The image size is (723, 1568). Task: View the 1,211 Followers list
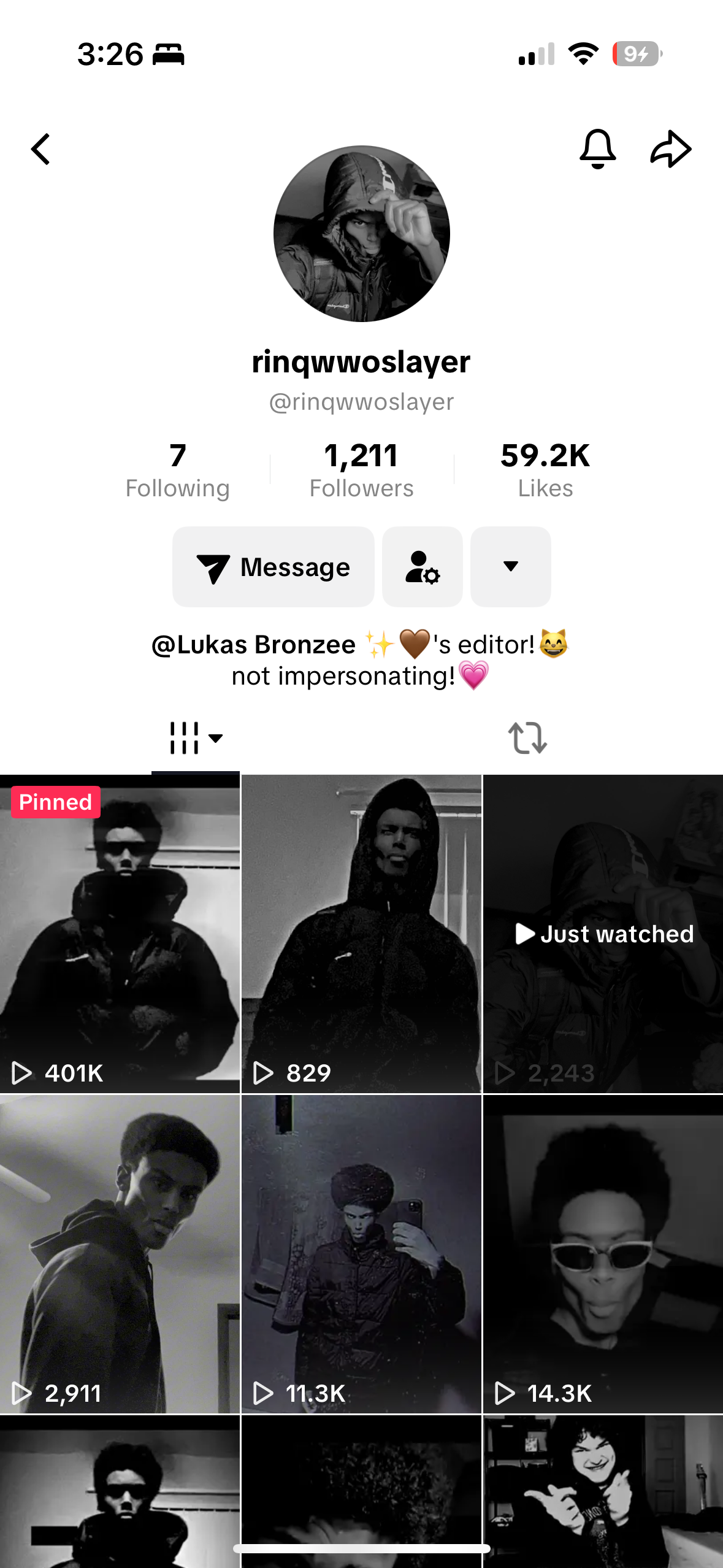[361, 471]
